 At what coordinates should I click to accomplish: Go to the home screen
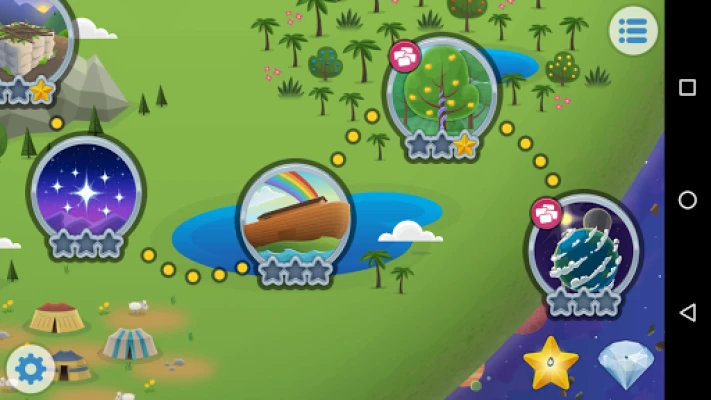coord(687,200)
